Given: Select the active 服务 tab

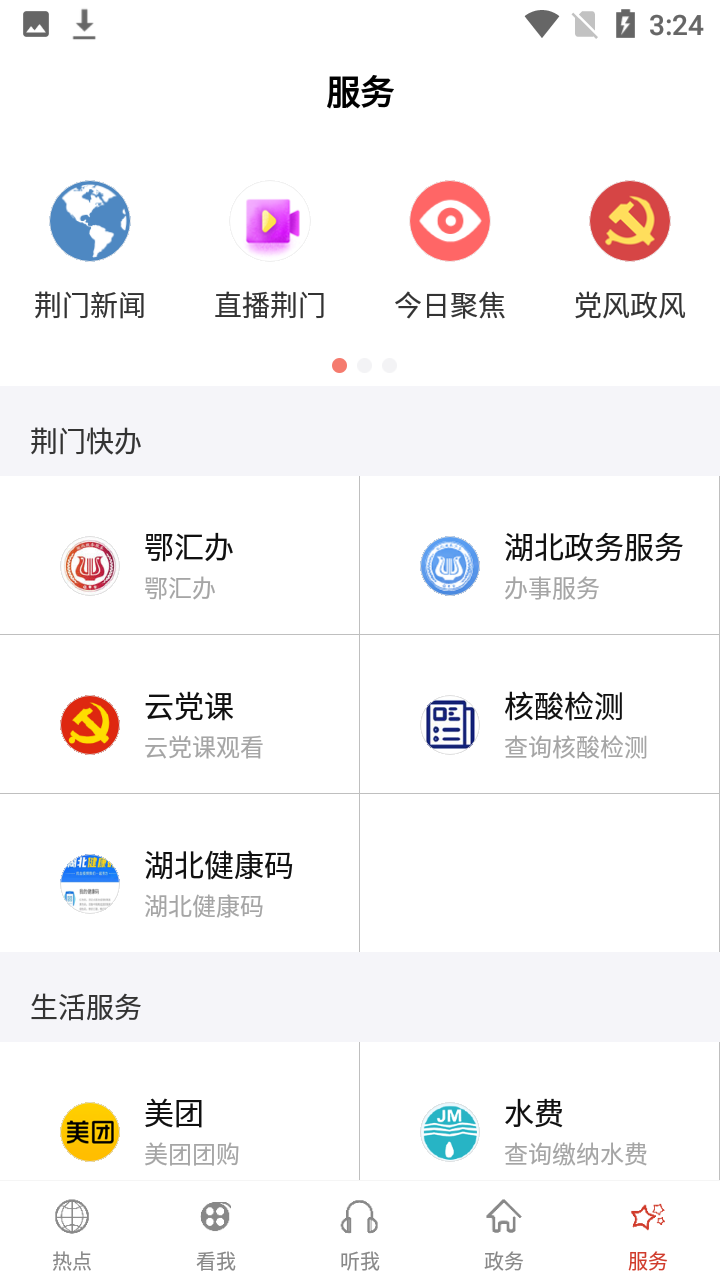Looking at the screenshot, I should pyautogui.click(x=647, y=1232).
